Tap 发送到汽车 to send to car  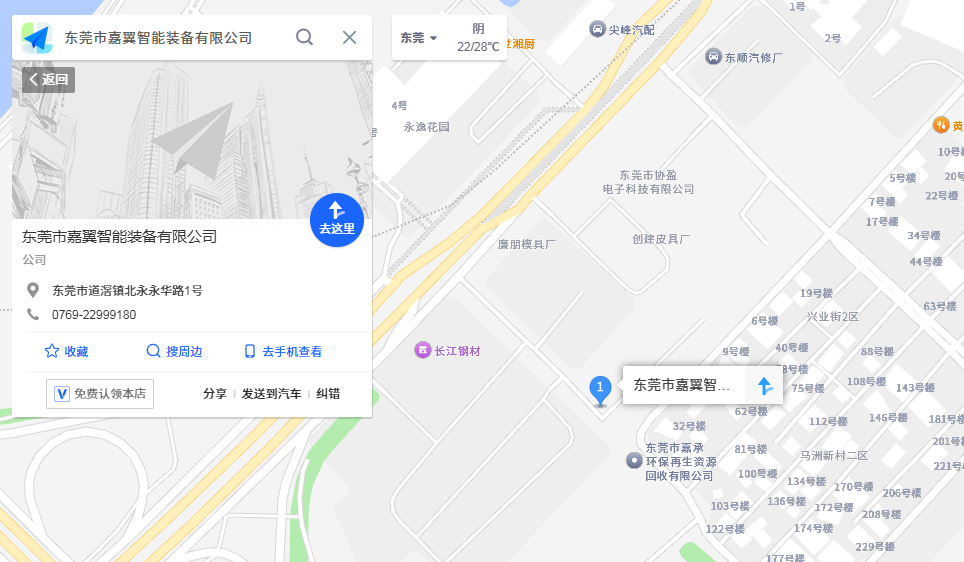(271, 394)
